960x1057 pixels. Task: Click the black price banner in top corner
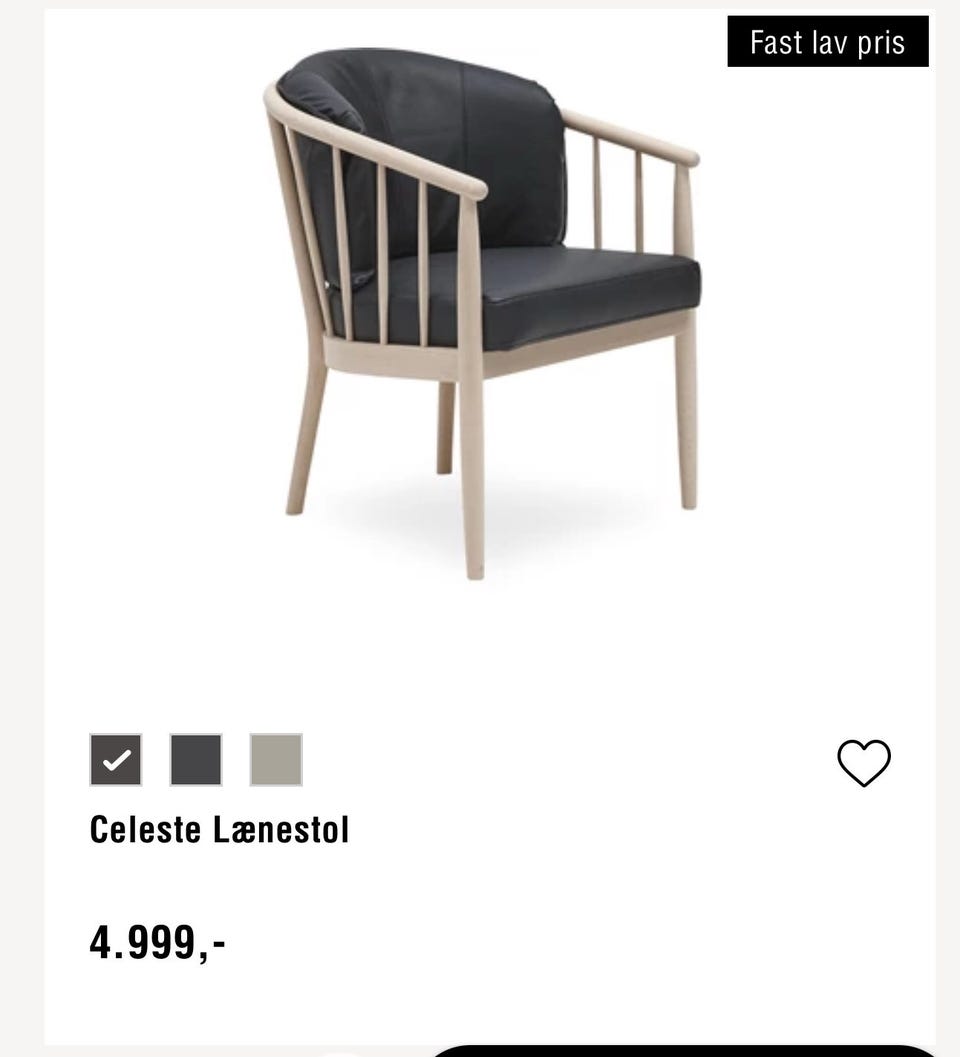(828, 41)
